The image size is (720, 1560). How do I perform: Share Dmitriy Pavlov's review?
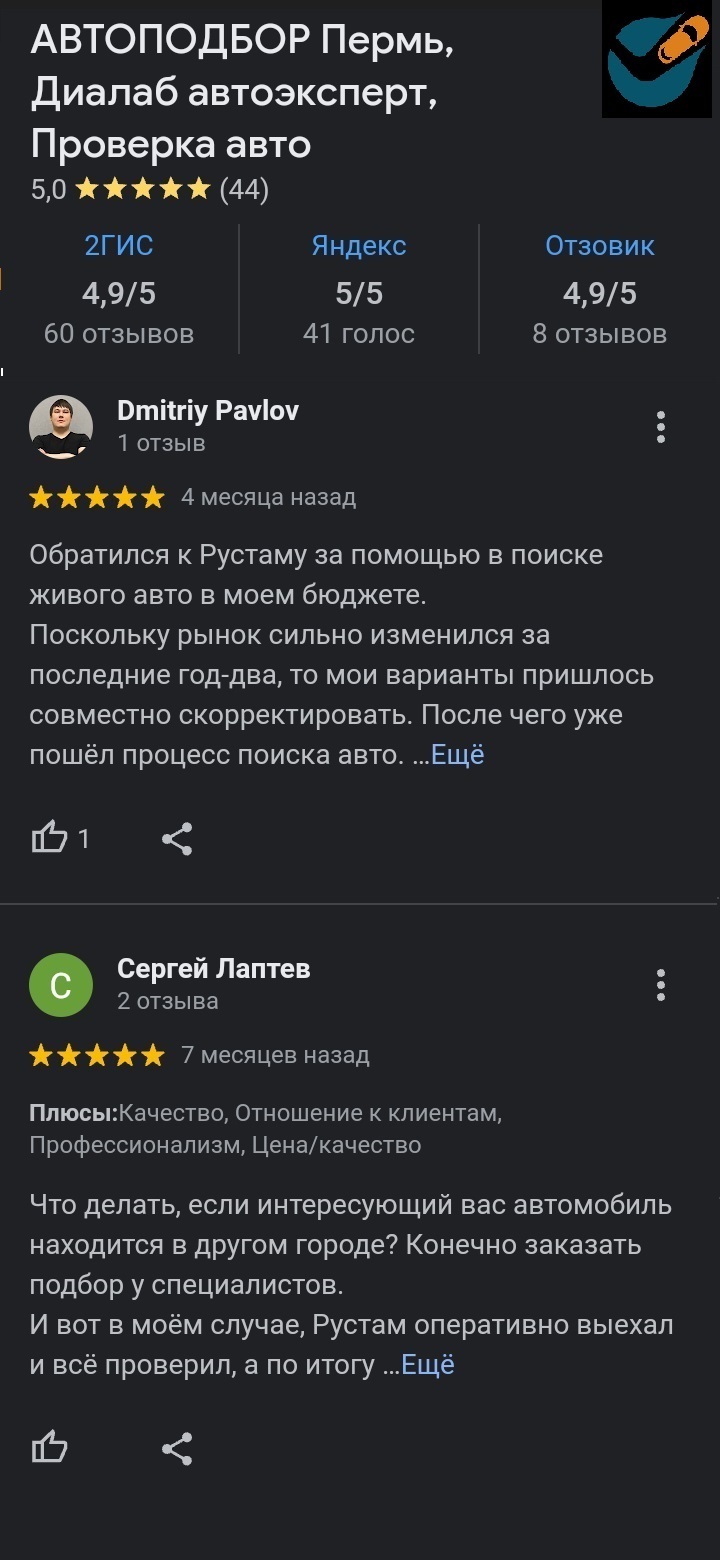(177, 838)
